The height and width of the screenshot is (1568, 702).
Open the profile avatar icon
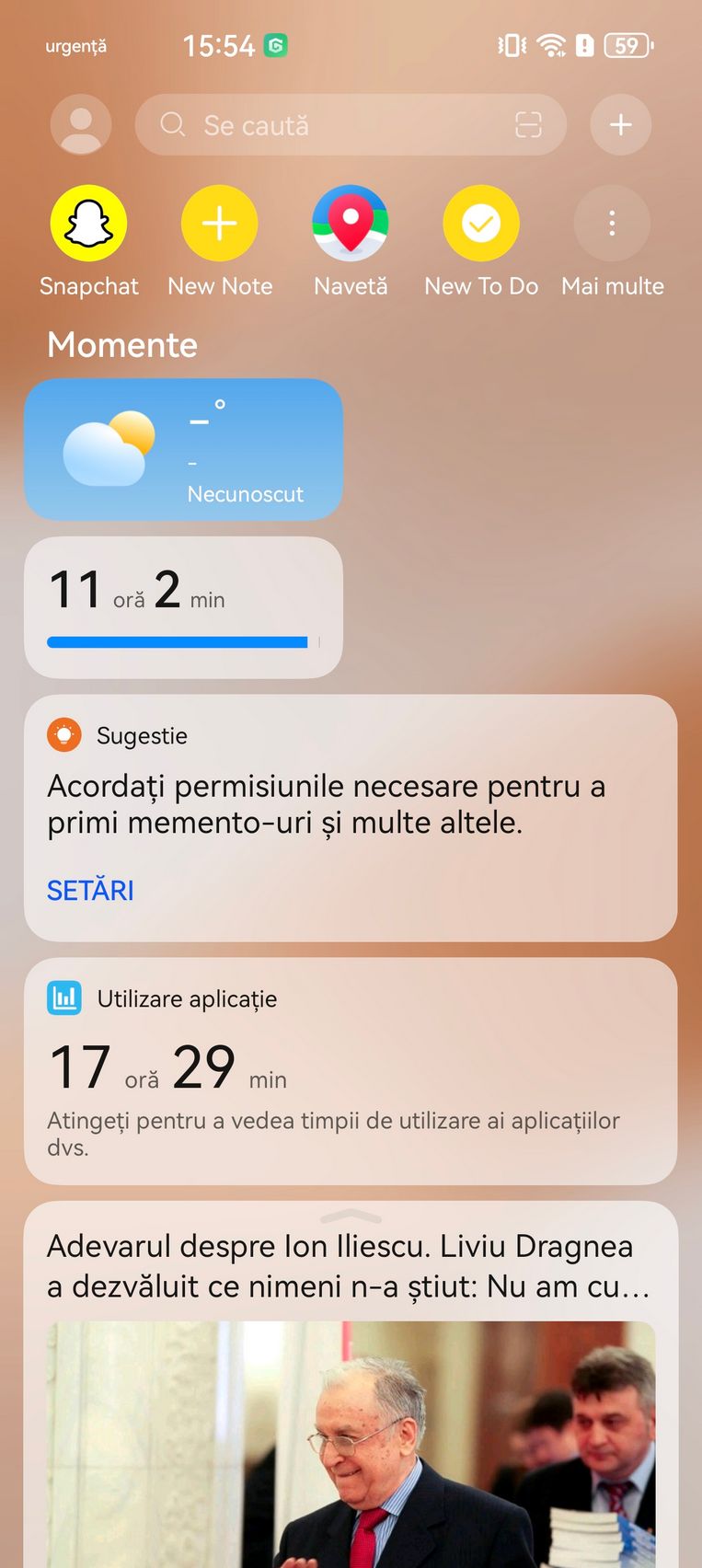tap(81, 124)
